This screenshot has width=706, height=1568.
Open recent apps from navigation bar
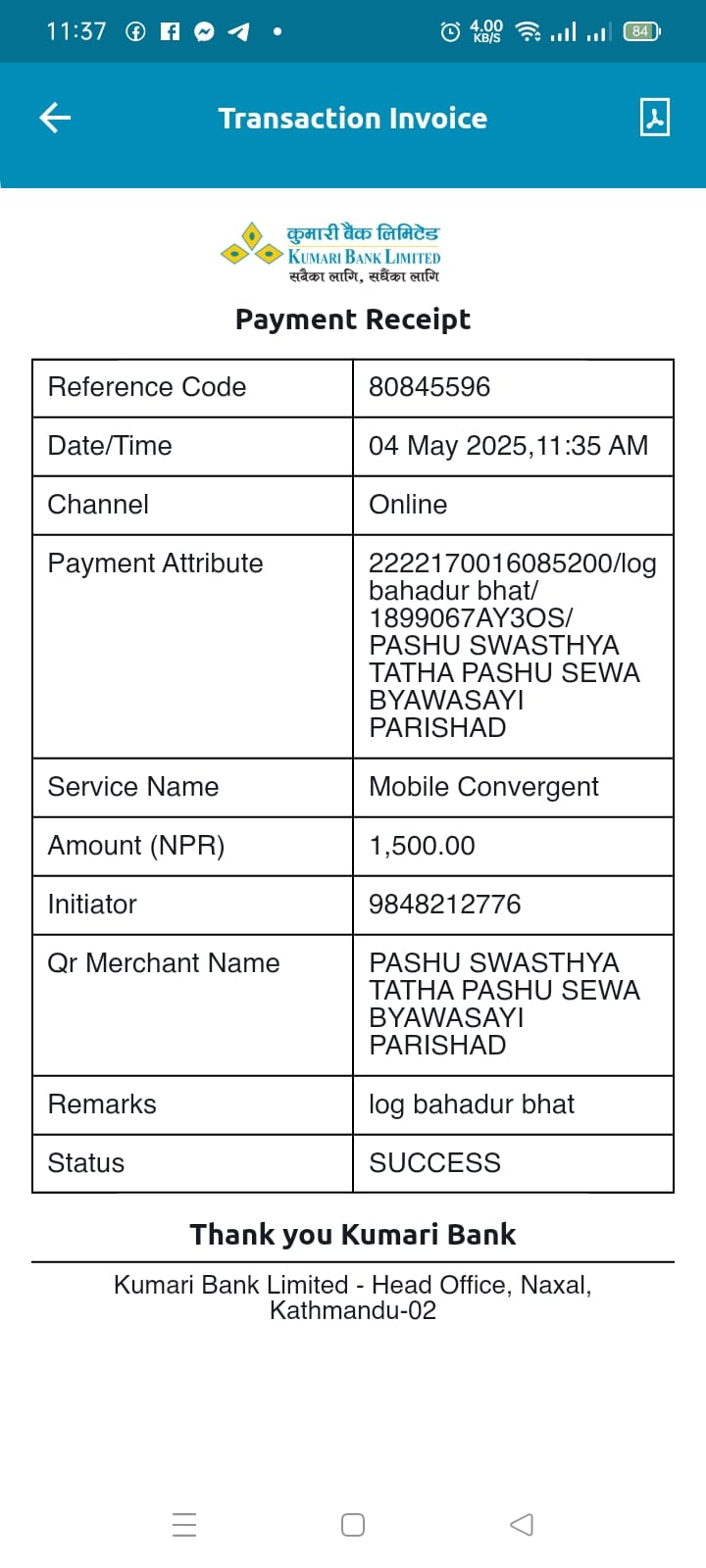coord(184,1525)
